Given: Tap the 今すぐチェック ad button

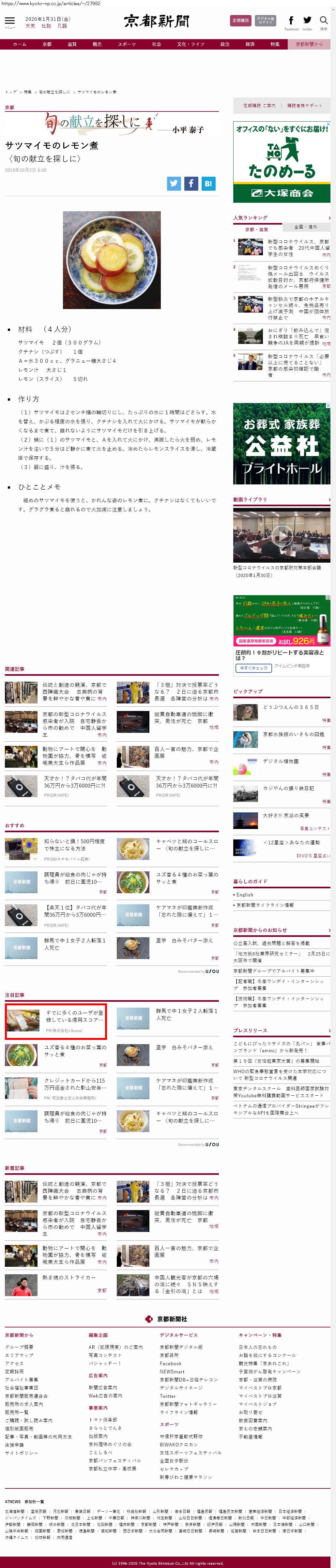Looking at the screenshot, I should (253, 668).
